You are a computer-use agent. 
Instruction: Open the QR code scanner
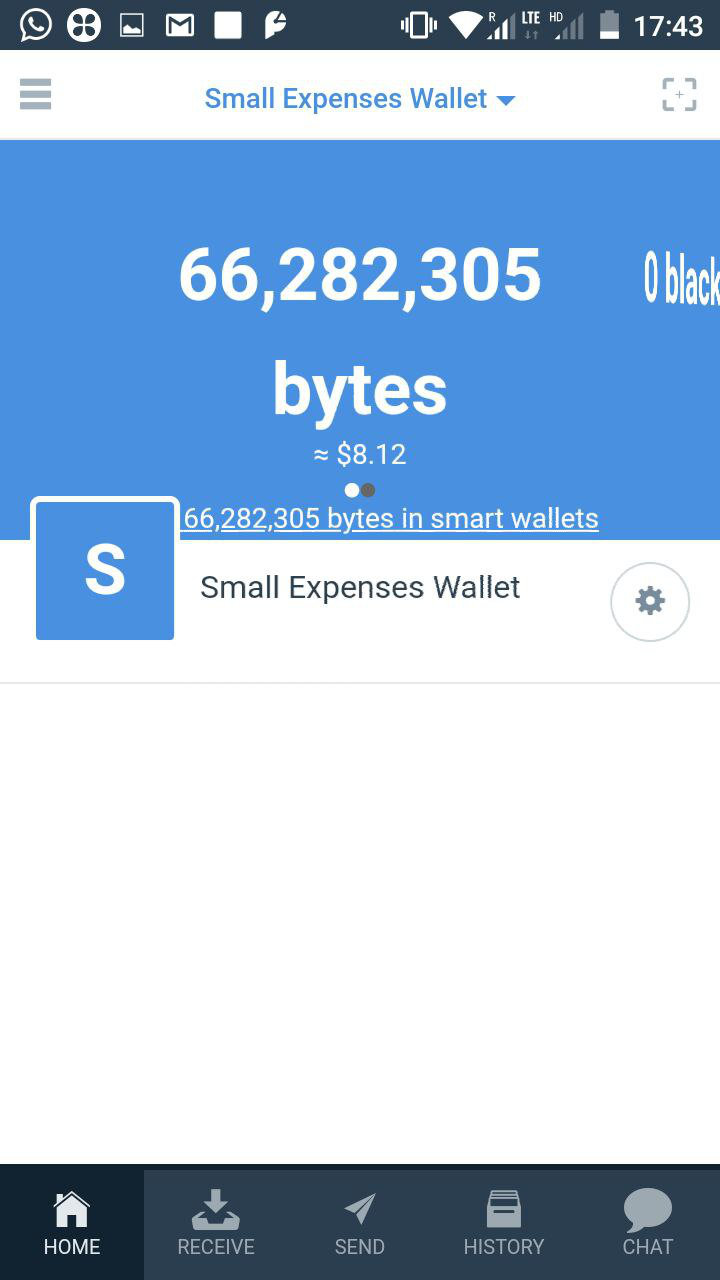click(x=679, y=95)
